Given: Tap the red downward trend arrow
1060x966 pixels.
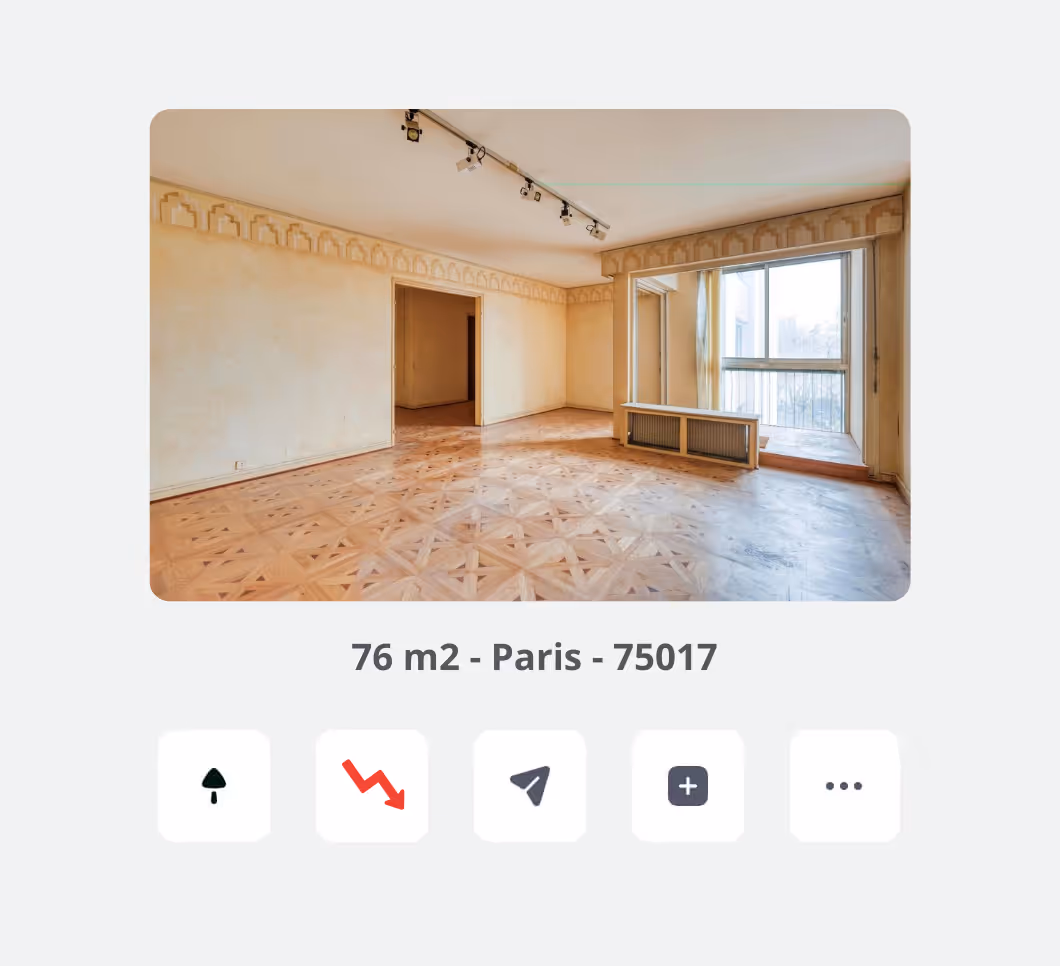Looking at the screenshot, I should (372, 785).
